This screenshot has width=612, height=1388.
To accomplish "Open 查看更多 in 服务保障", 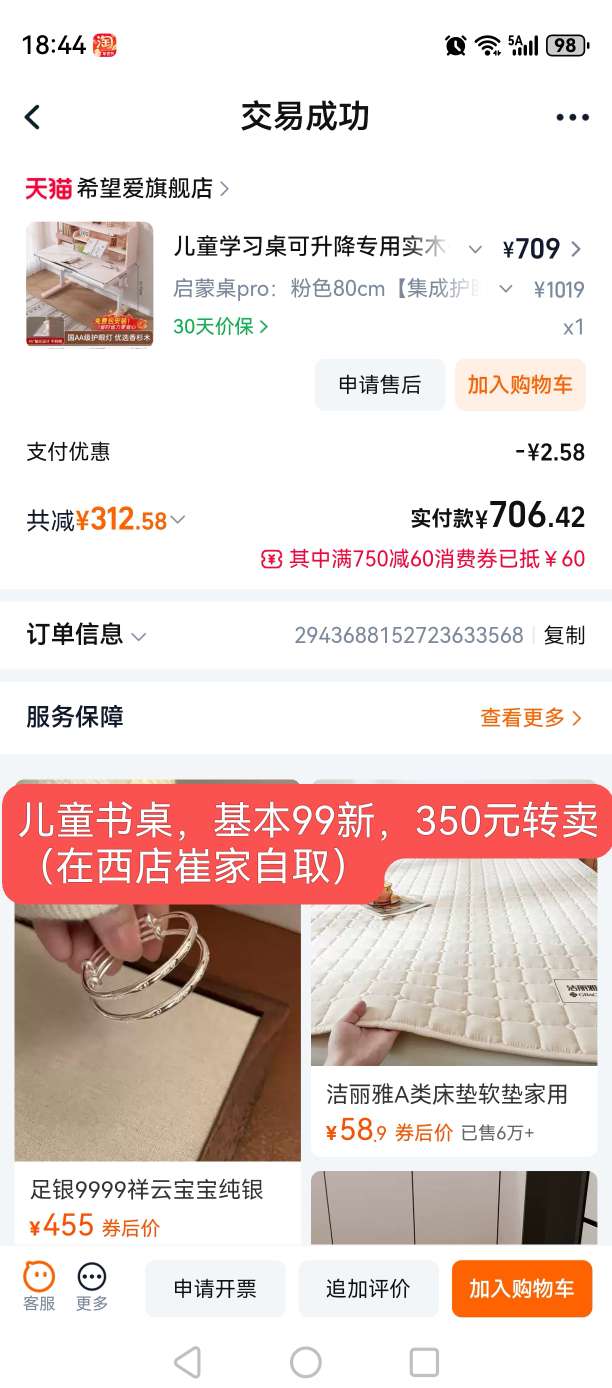I will pos(530,717).
